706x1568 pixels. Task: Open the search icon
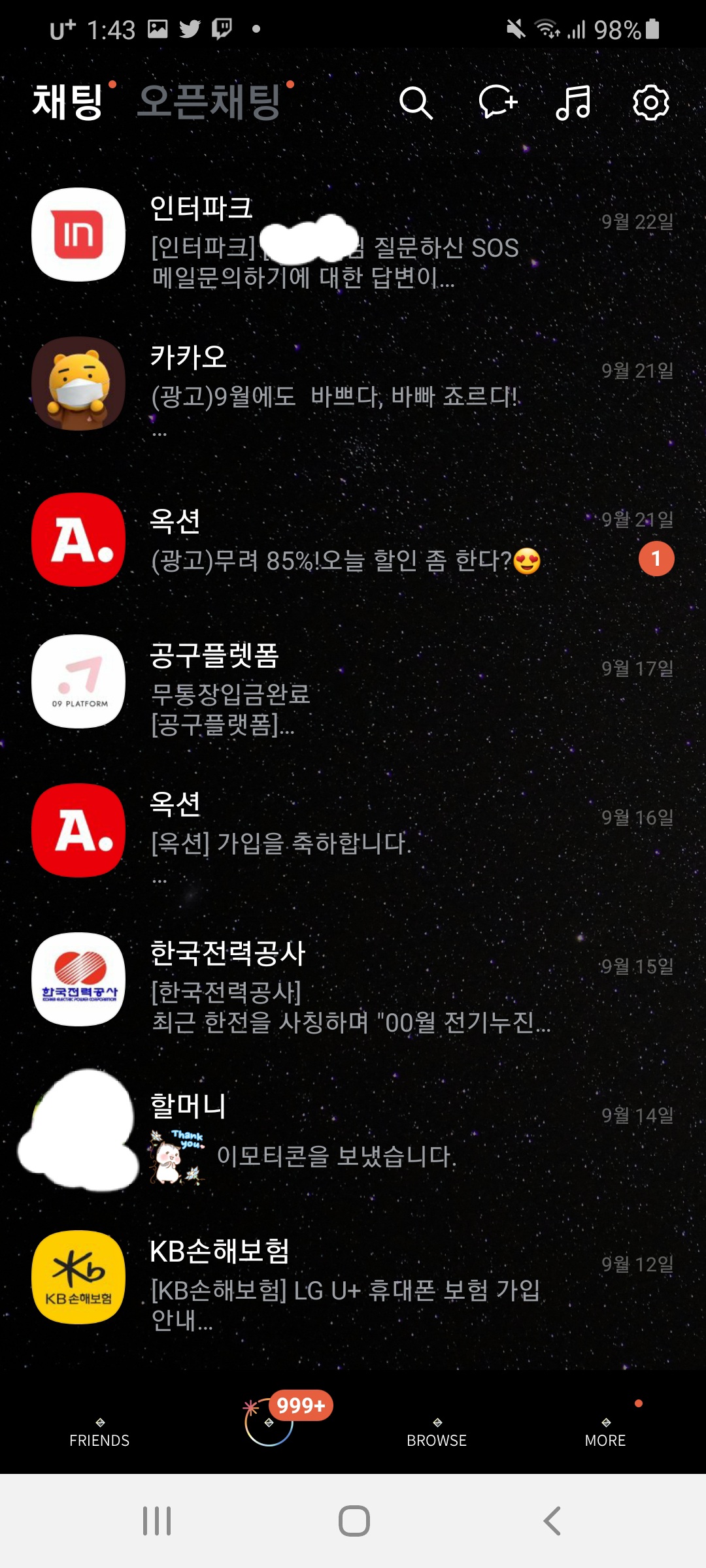tap(416, 103)
